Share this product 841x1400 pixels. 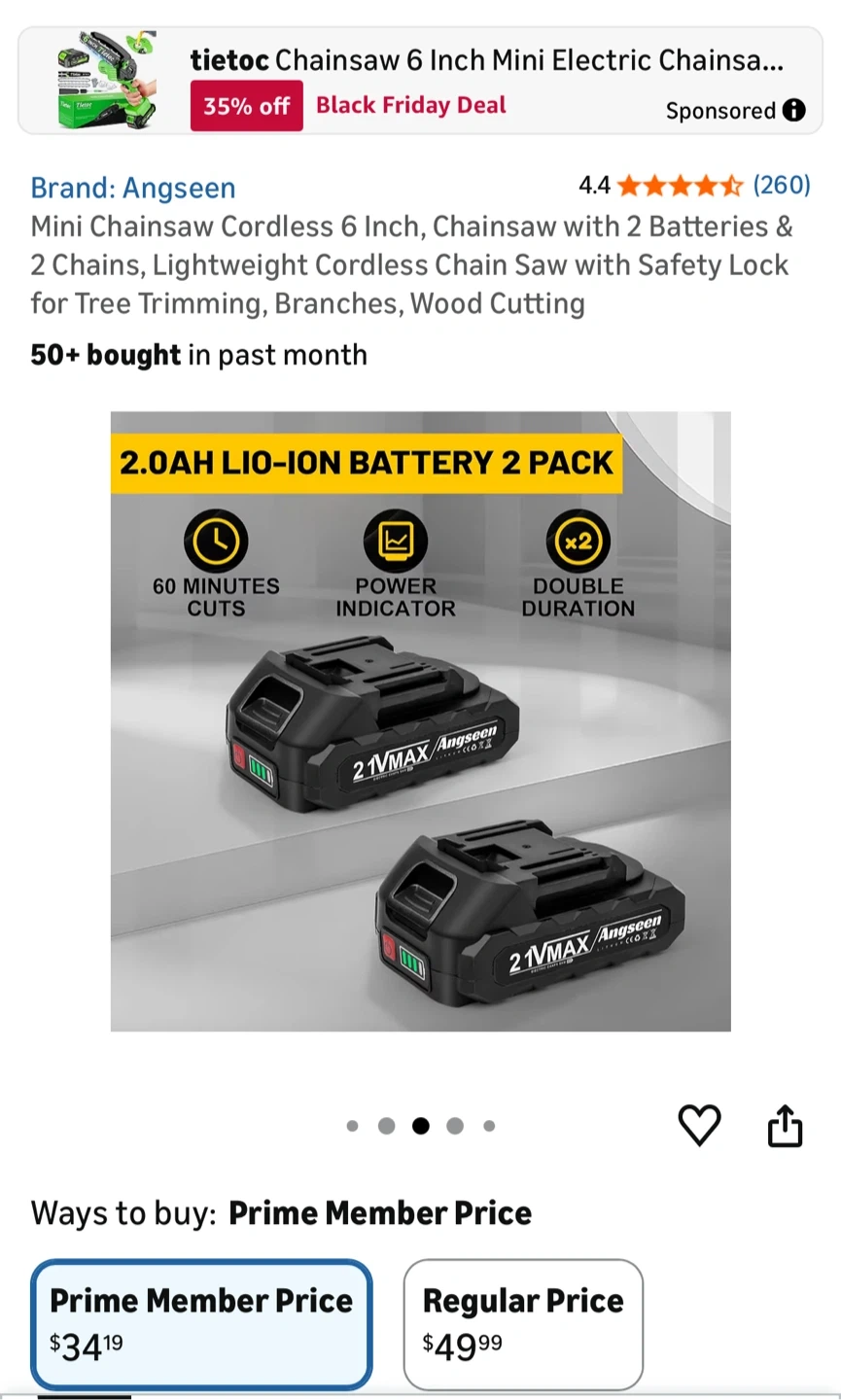pyautogui.click(x=785, y=1126)
